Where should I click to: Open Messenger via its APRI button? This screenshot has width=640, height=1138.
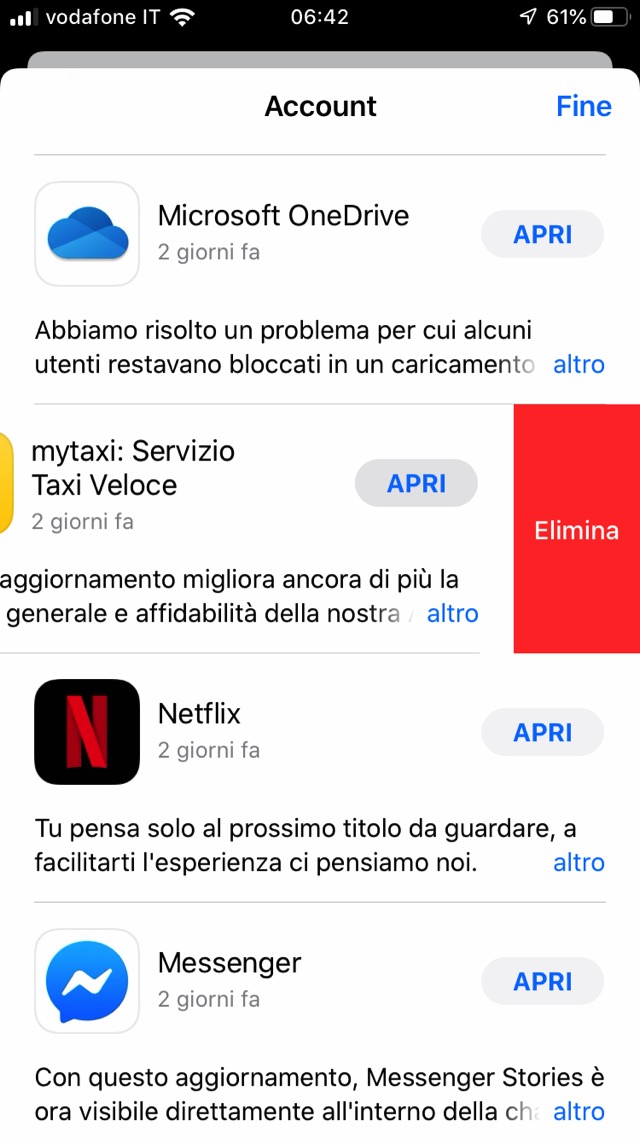click(542, 982)
